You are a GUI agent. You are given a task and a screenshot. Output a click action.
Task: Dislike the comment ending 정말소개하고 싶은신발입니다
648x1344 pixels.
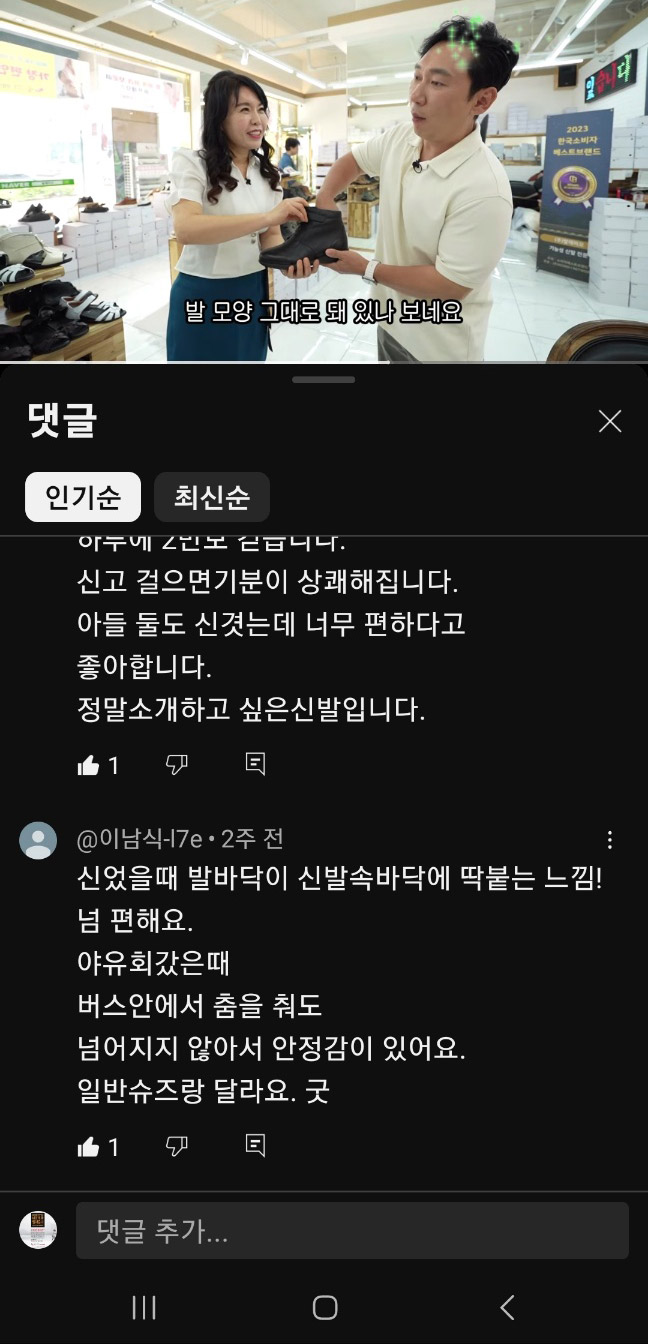176,765
